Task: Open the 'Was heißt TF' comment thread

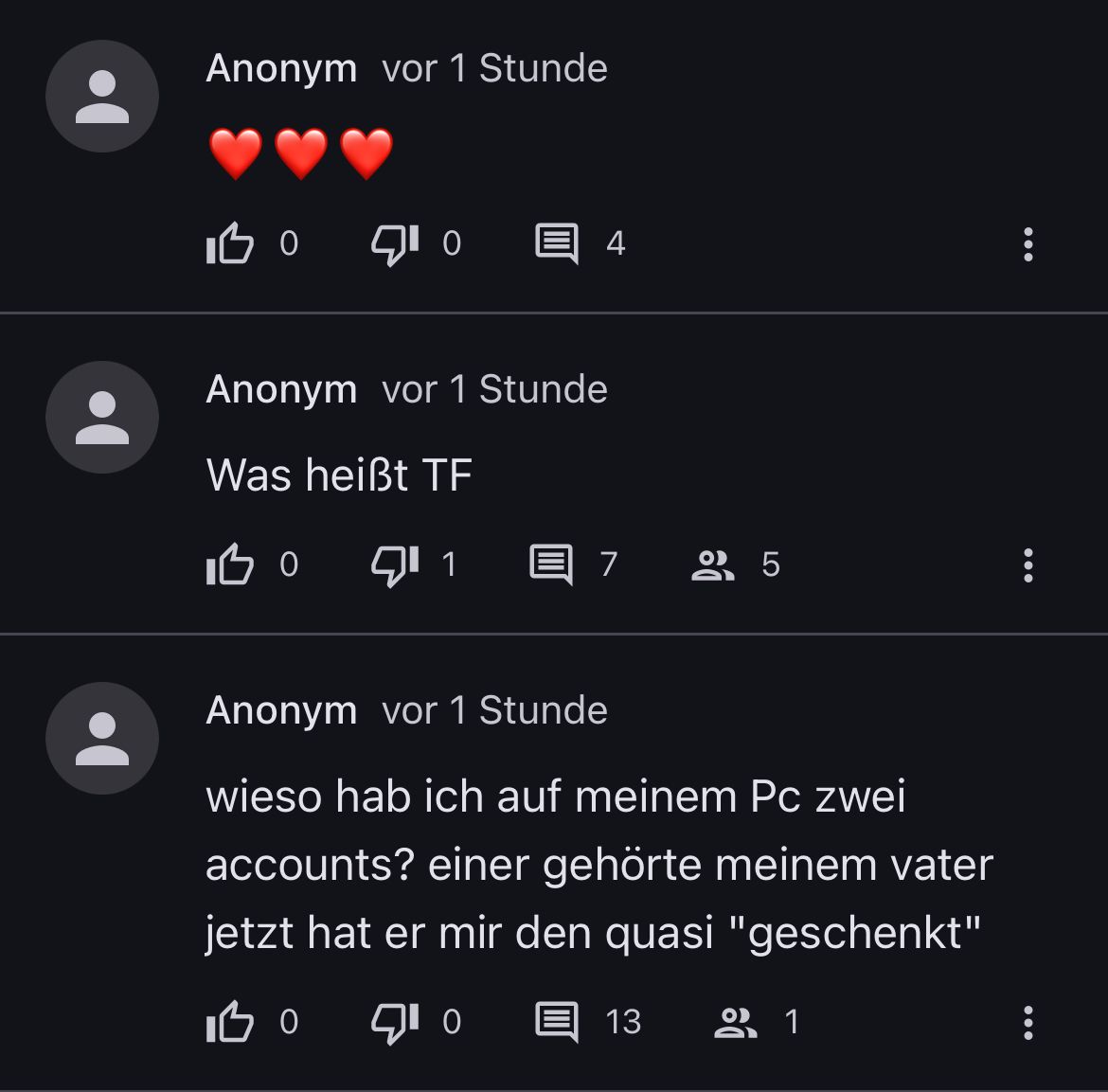Action: (339, 474)
